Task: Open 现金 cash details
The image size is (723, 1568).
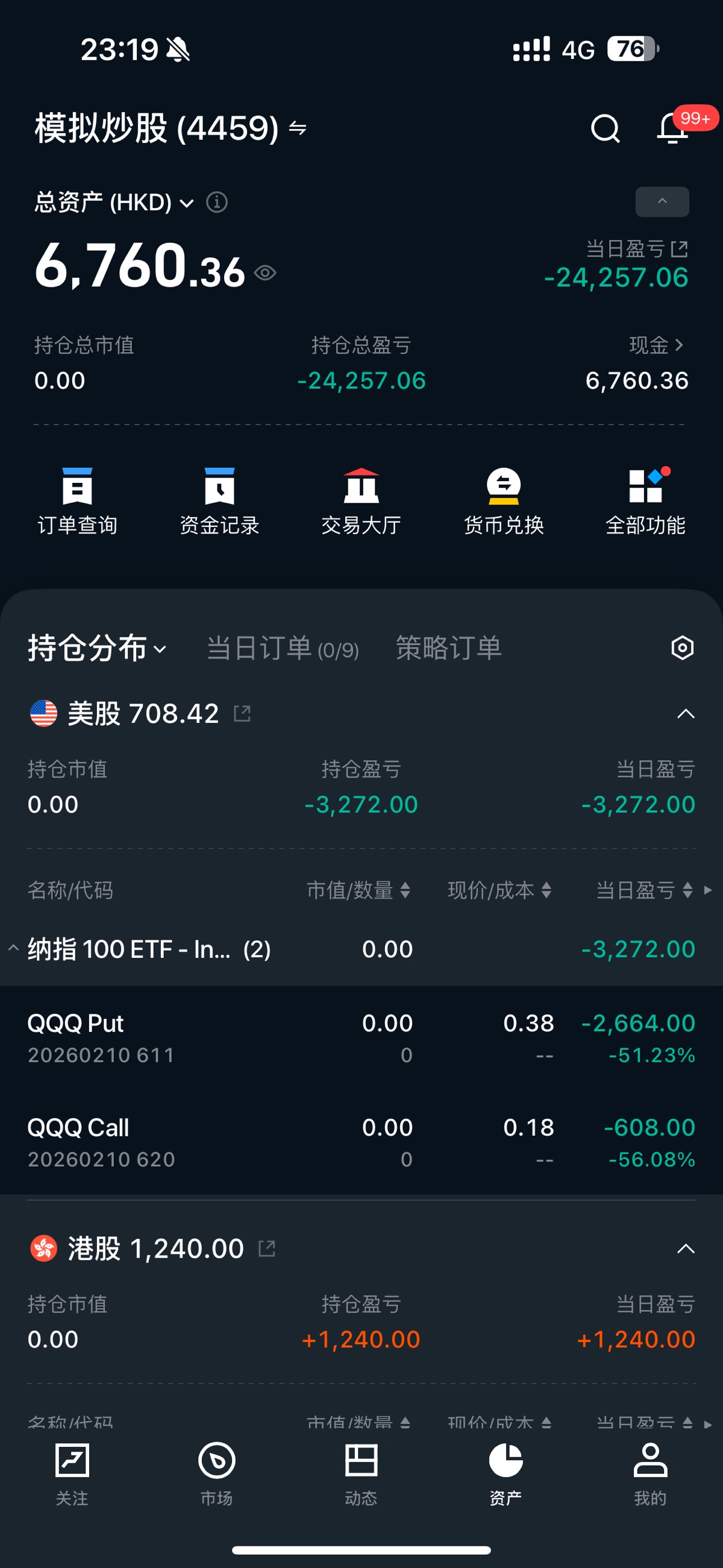Action: (x=657, y=345)
